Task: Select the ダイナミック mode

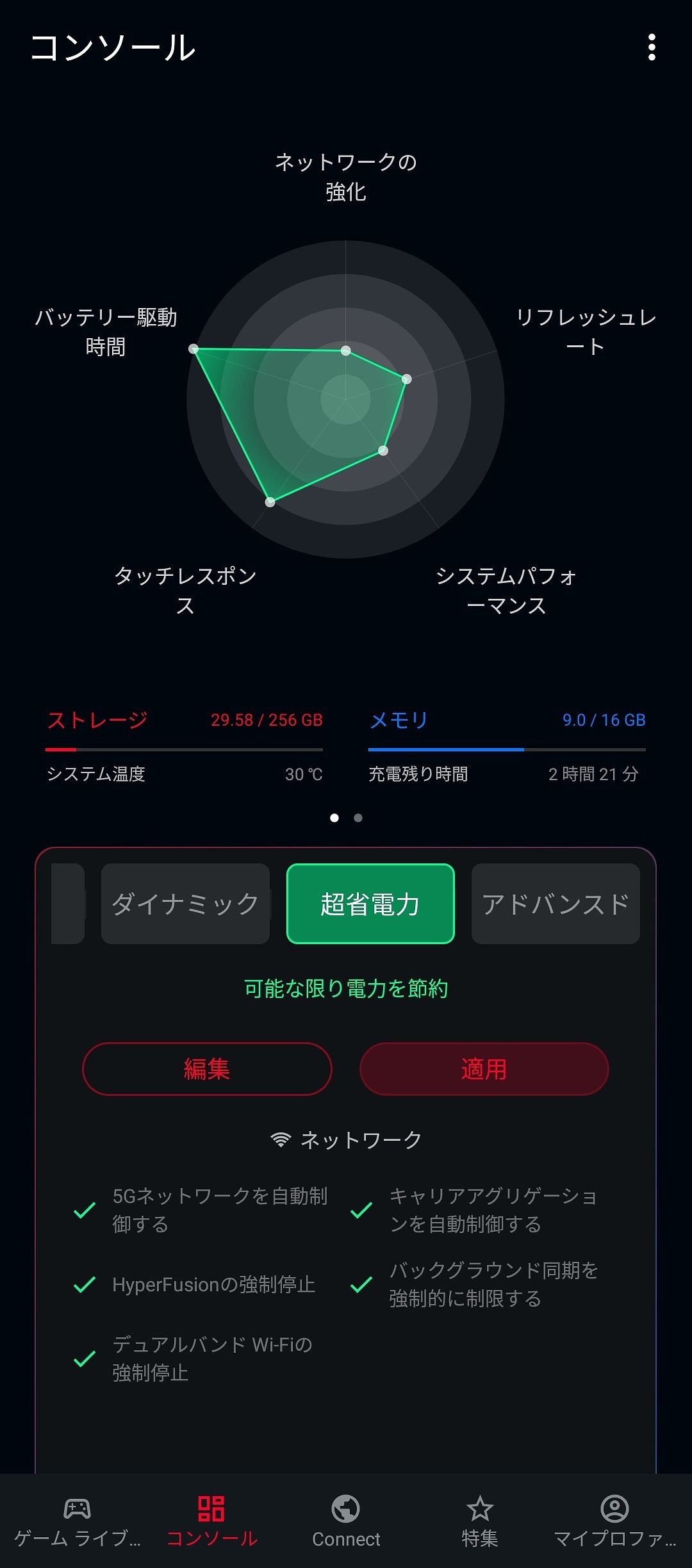Action: tap(185, 904)
